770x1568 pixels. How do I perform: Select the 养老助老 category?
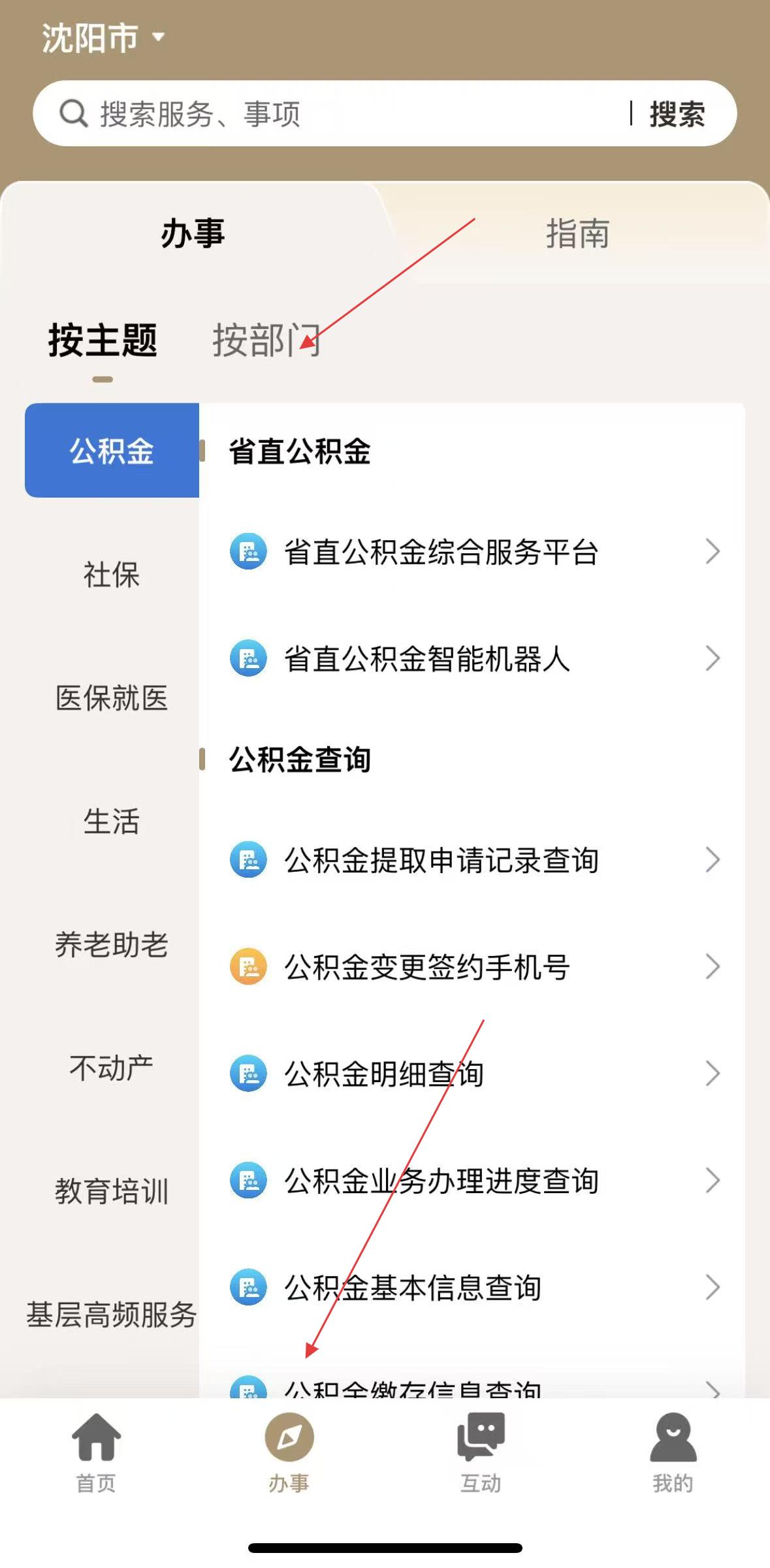(112, 944)
